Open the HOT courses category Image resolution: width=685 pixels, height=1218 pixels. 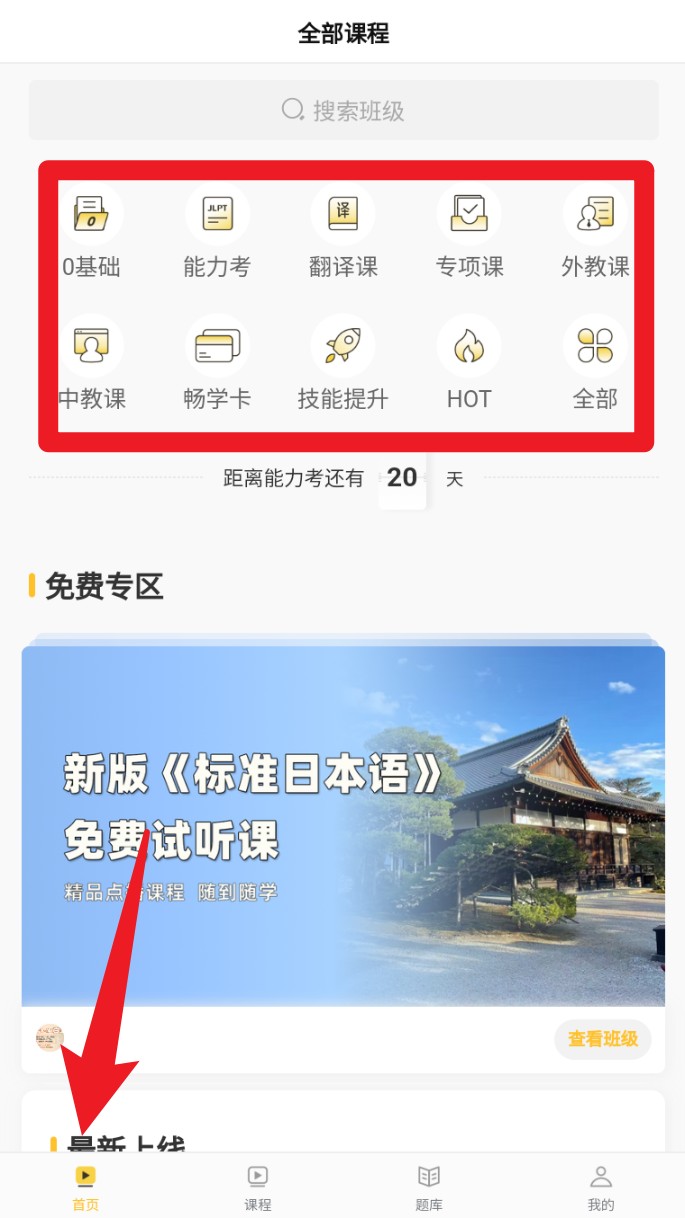[x=469, y=364]
